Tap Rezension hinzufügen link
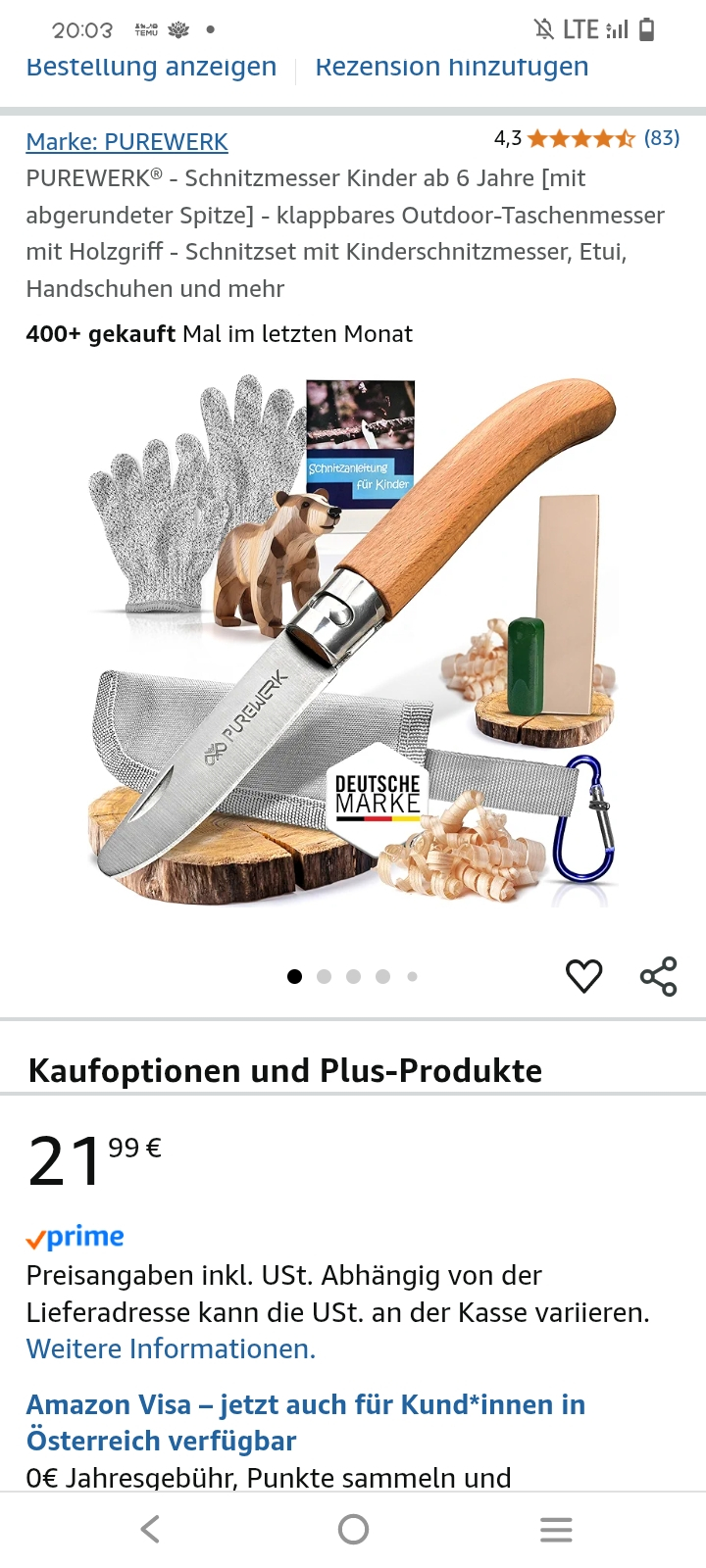 coord(451,67)
